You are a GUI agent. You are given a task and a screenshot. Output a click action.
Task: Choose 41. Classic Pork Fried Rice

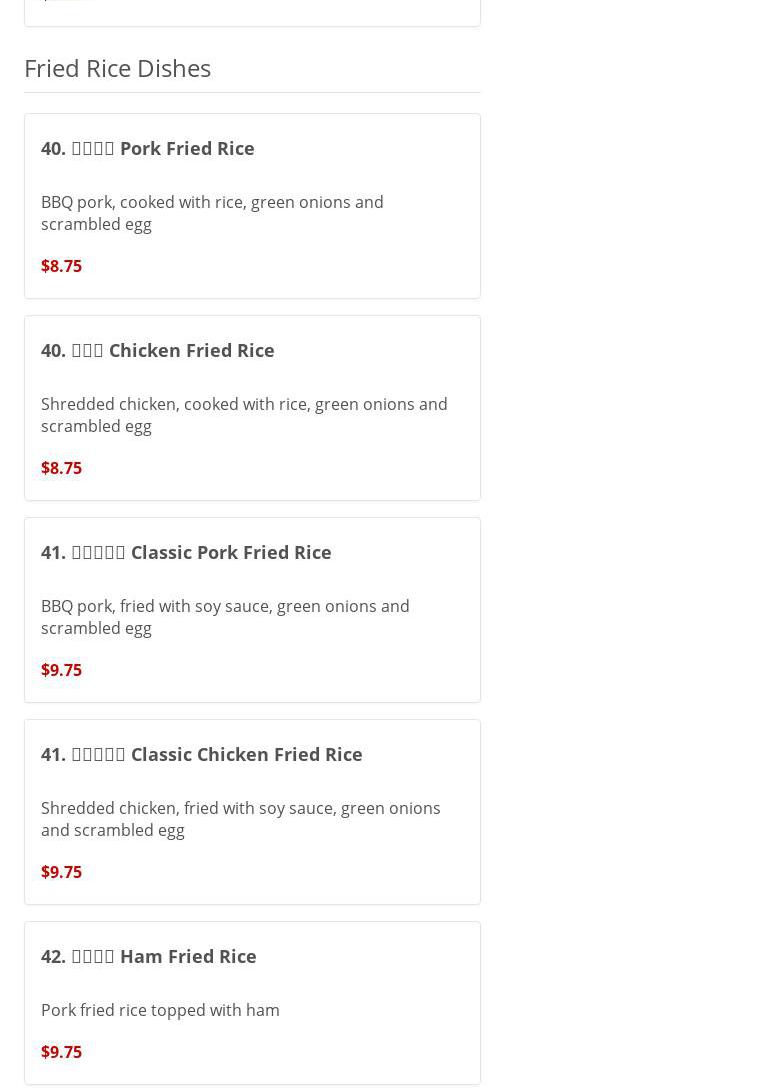pyautogui.click(x=252, y=609)
